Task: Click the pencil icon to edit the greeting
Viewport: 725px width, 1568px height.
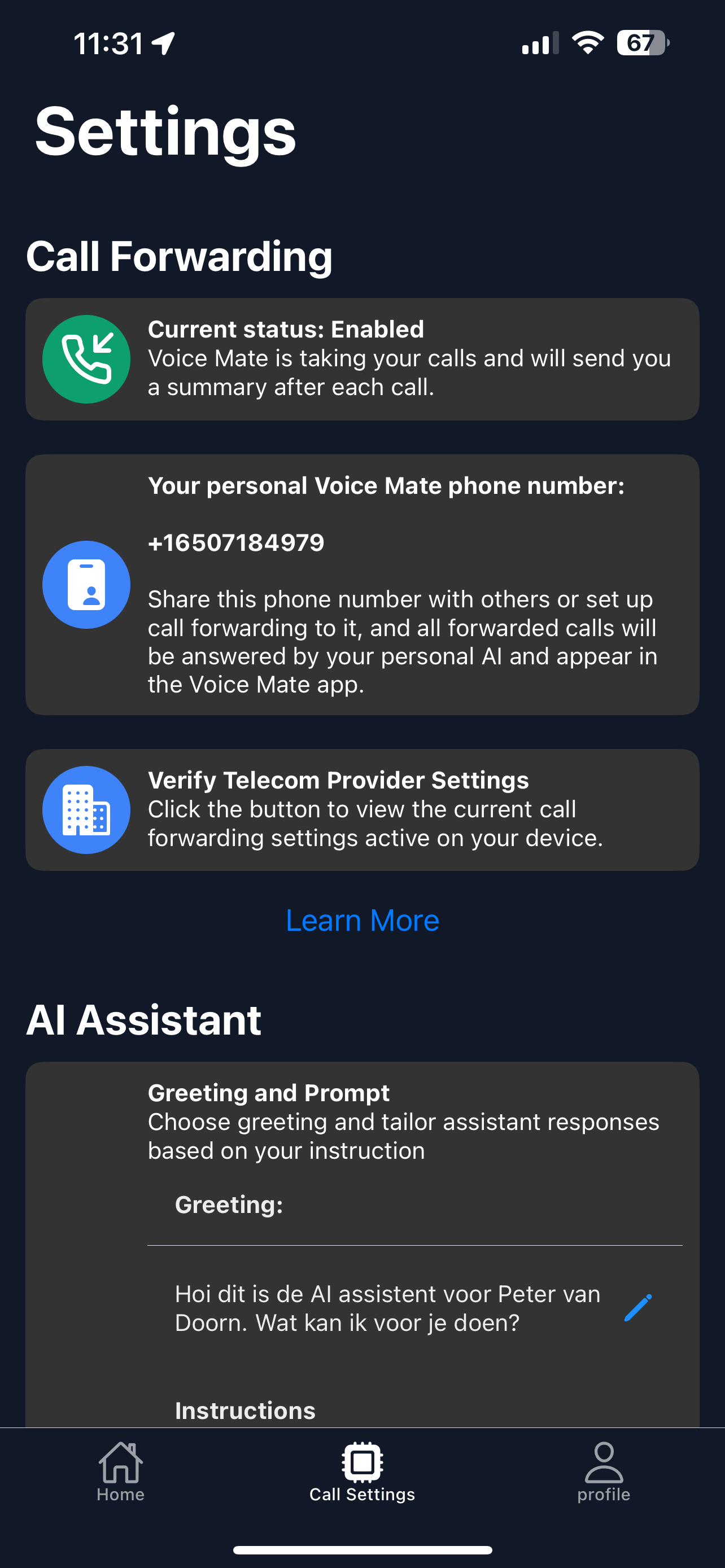Action: 639,1309
